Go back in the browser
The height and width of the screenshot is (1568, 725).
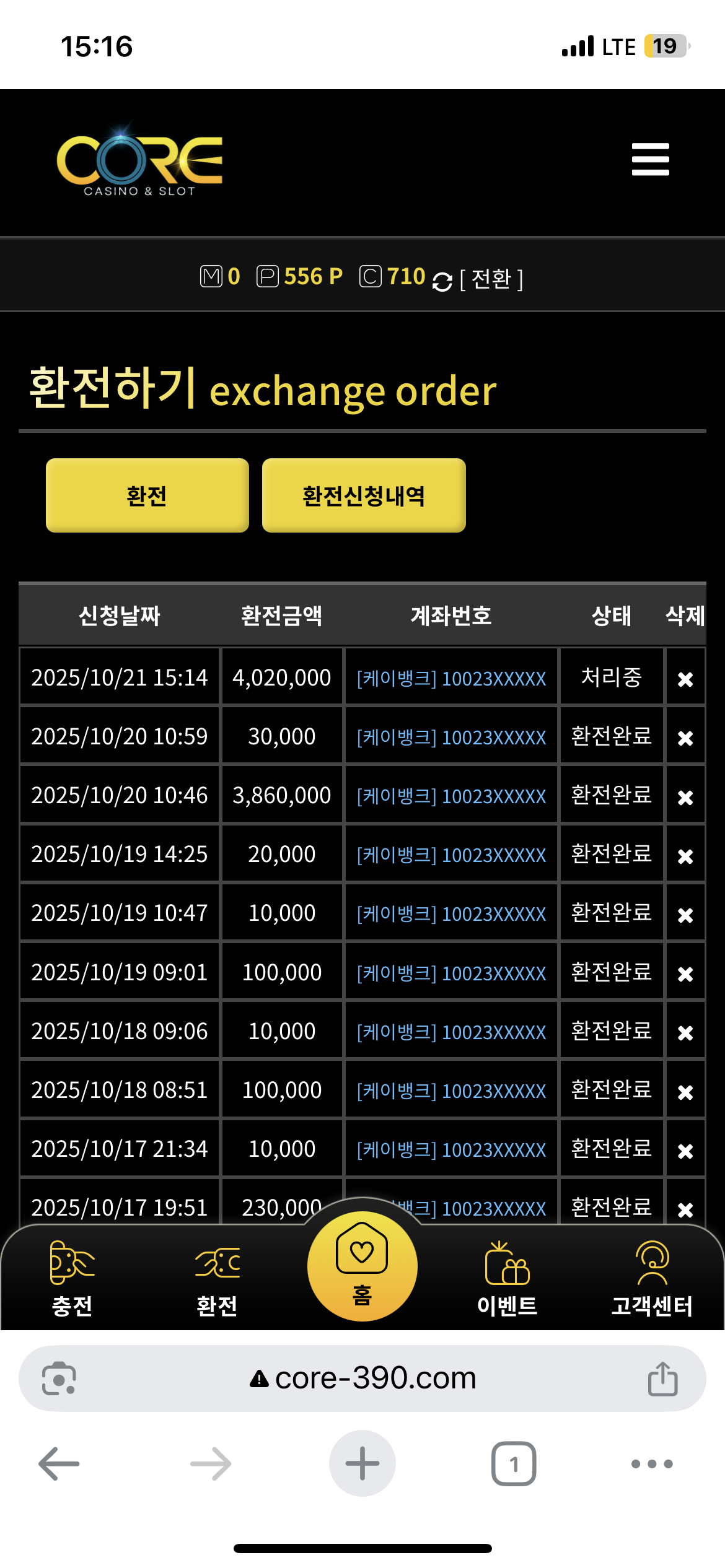coord(59,1464)
